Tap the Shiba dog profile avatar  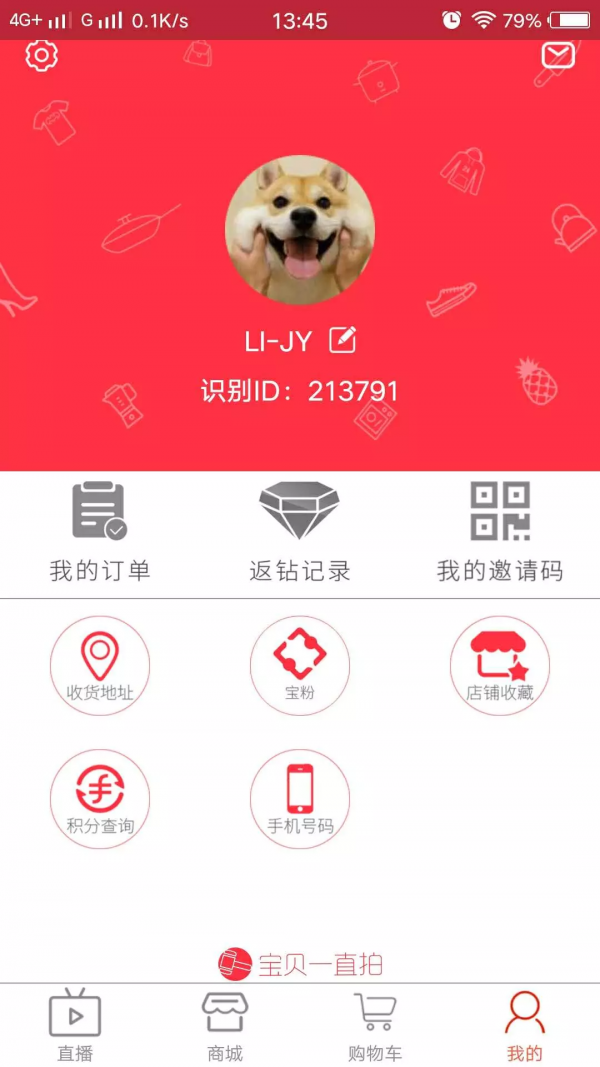[300, 230]
